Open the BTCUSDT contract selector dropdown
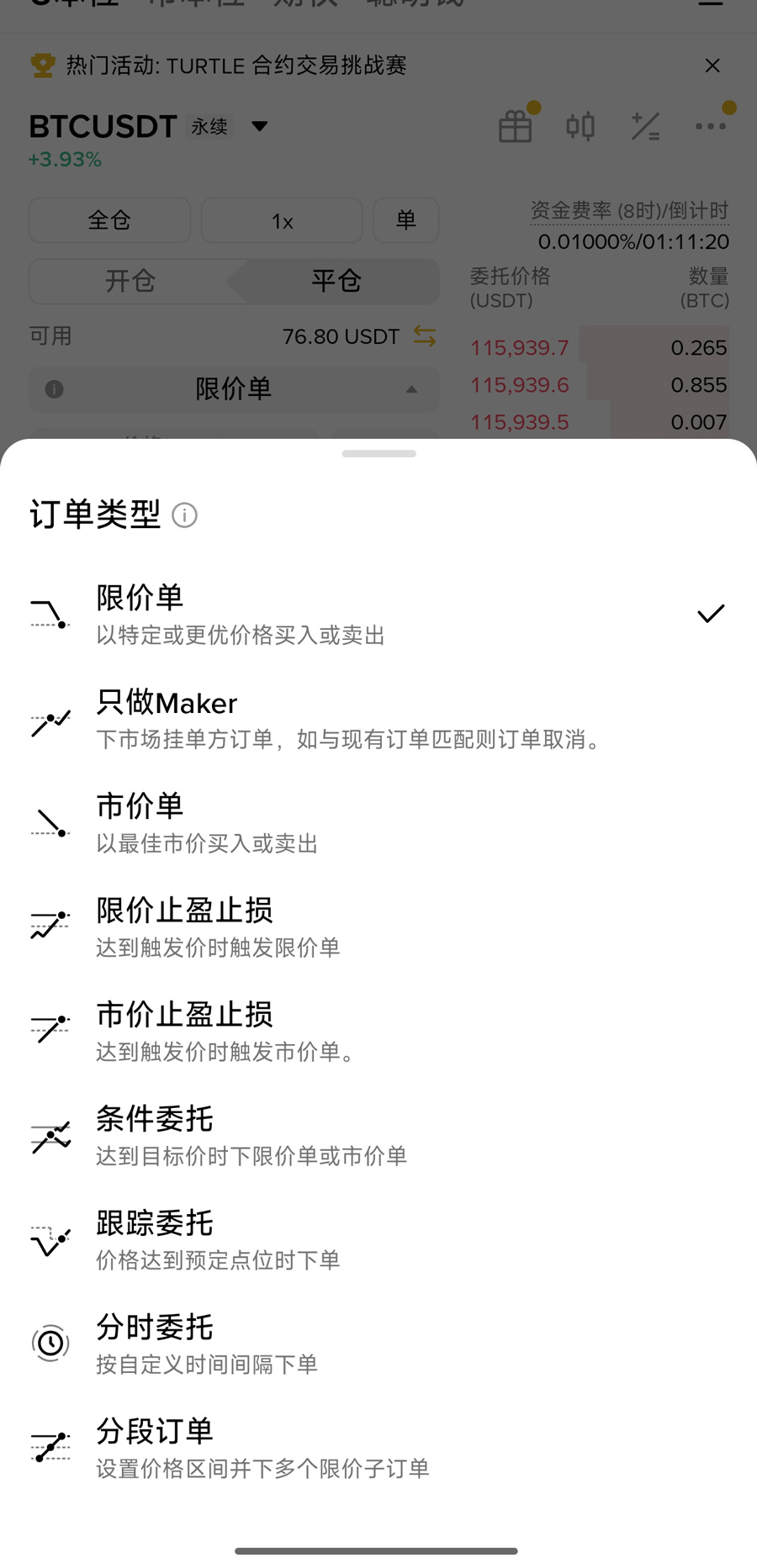 259,126
